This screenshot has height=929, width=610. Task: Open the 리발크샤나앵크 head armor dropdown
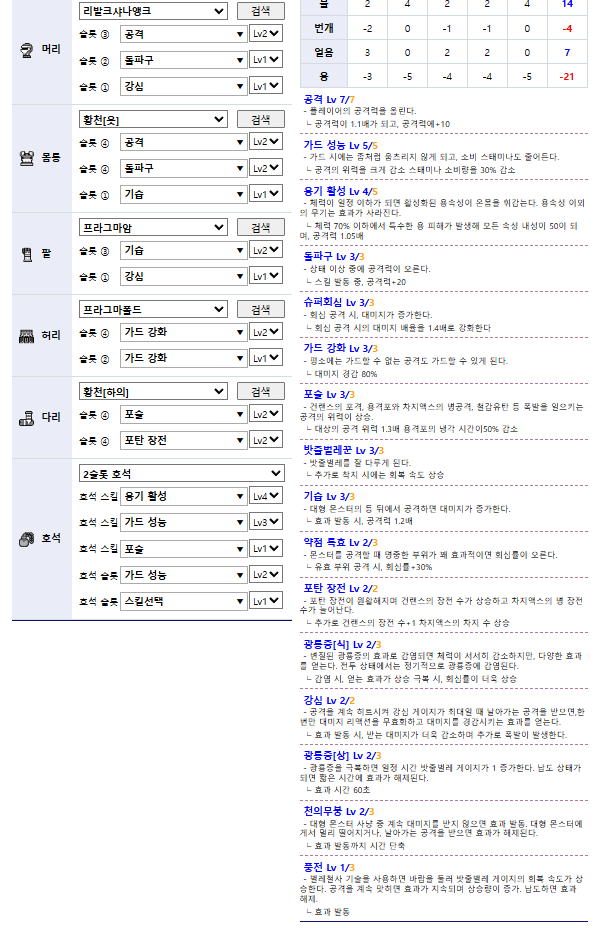pos(153,11)
